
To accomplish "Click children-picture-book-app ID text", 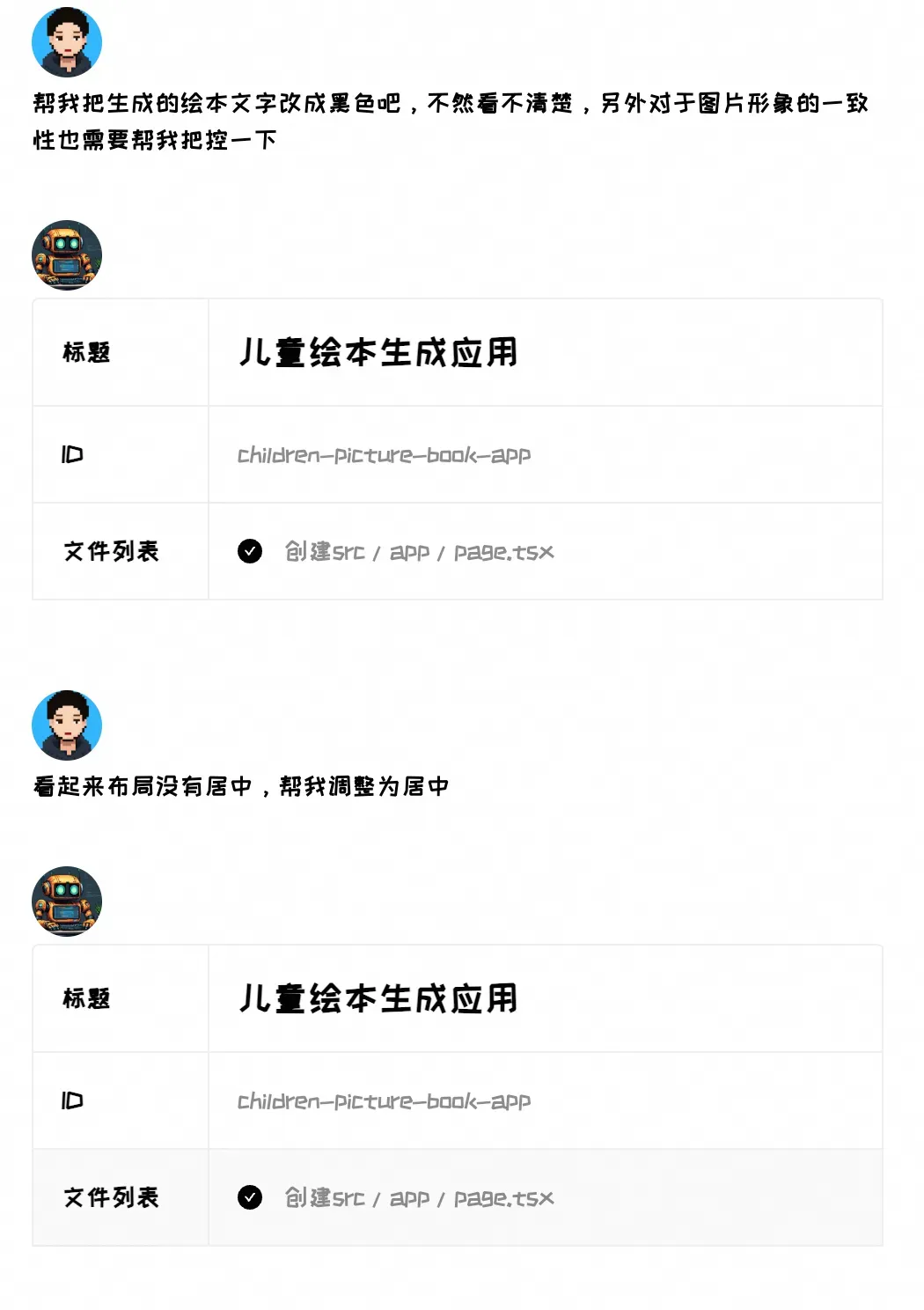I will point(385,454).
